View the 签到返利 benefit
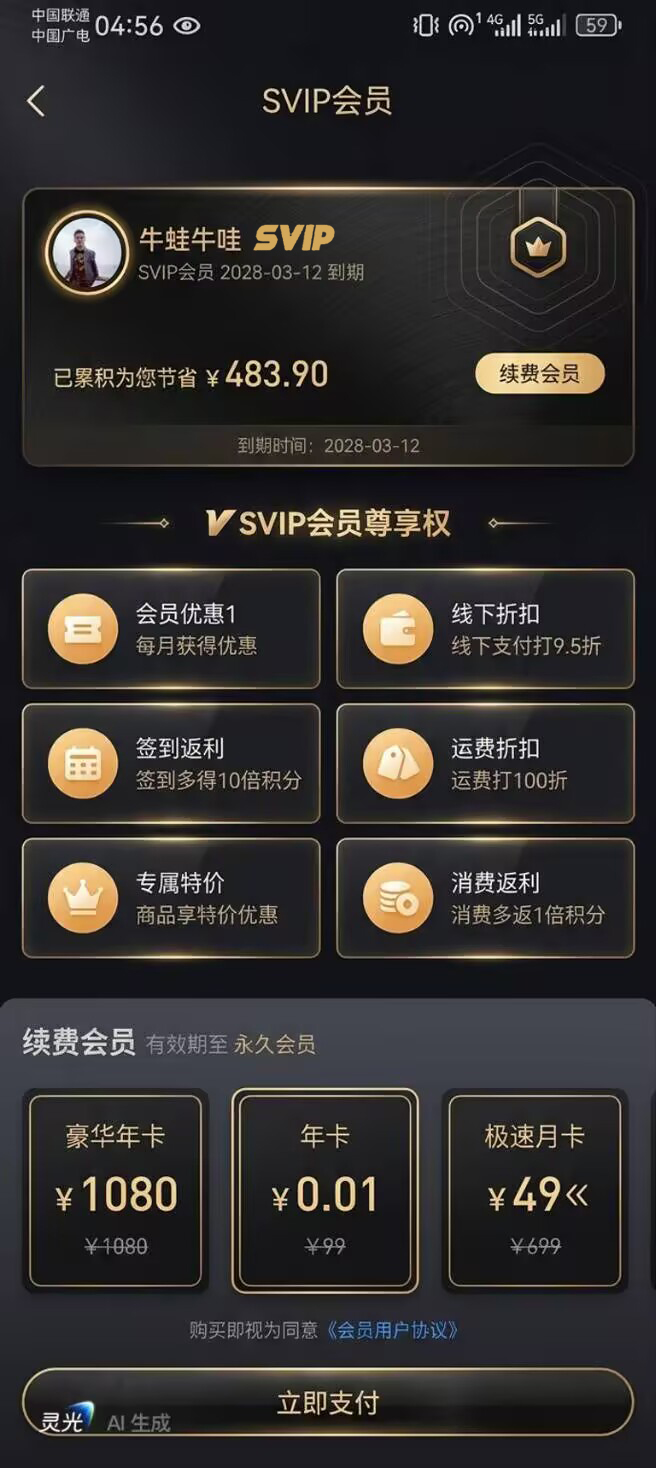656x1468 pixels. coord(171,764)
